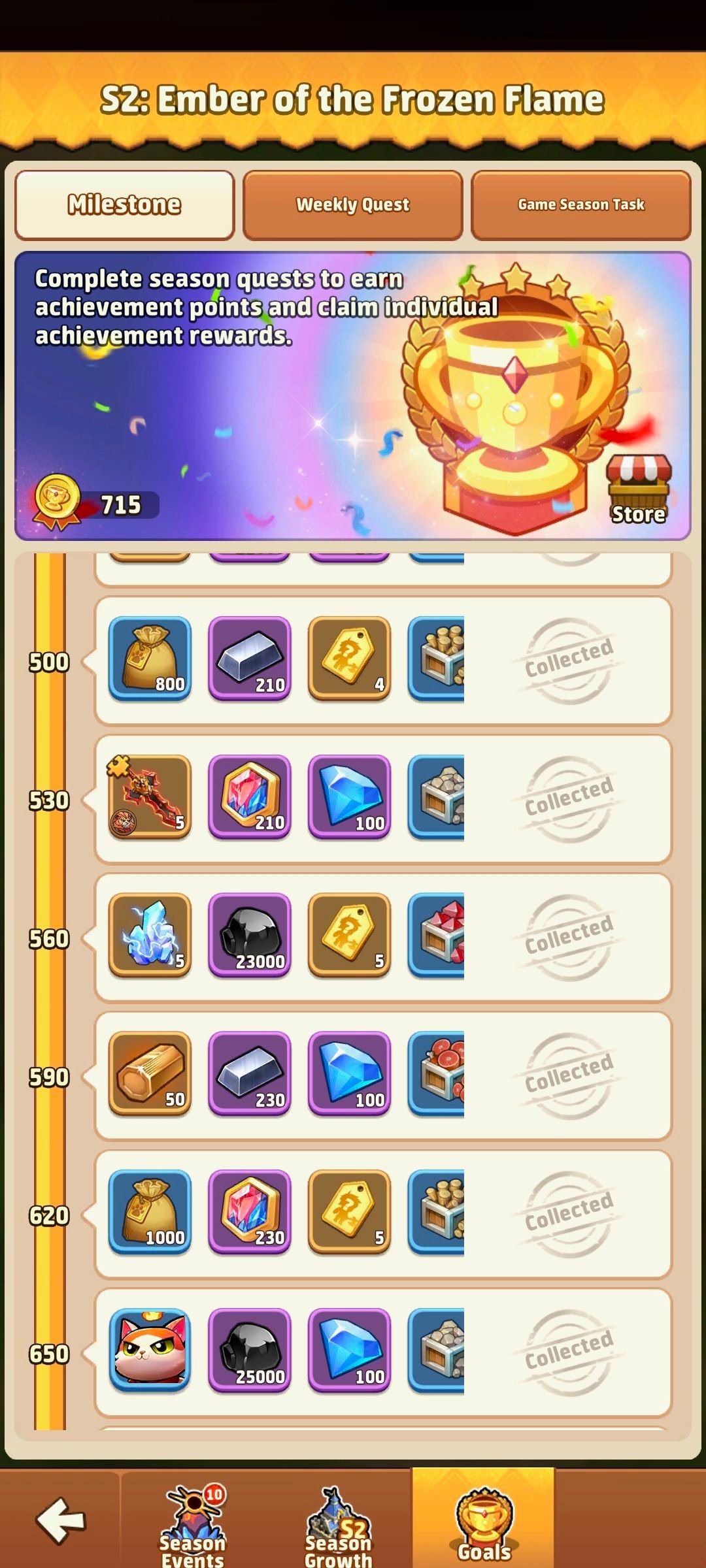Switch to Season Growth

pos(338,1526)
